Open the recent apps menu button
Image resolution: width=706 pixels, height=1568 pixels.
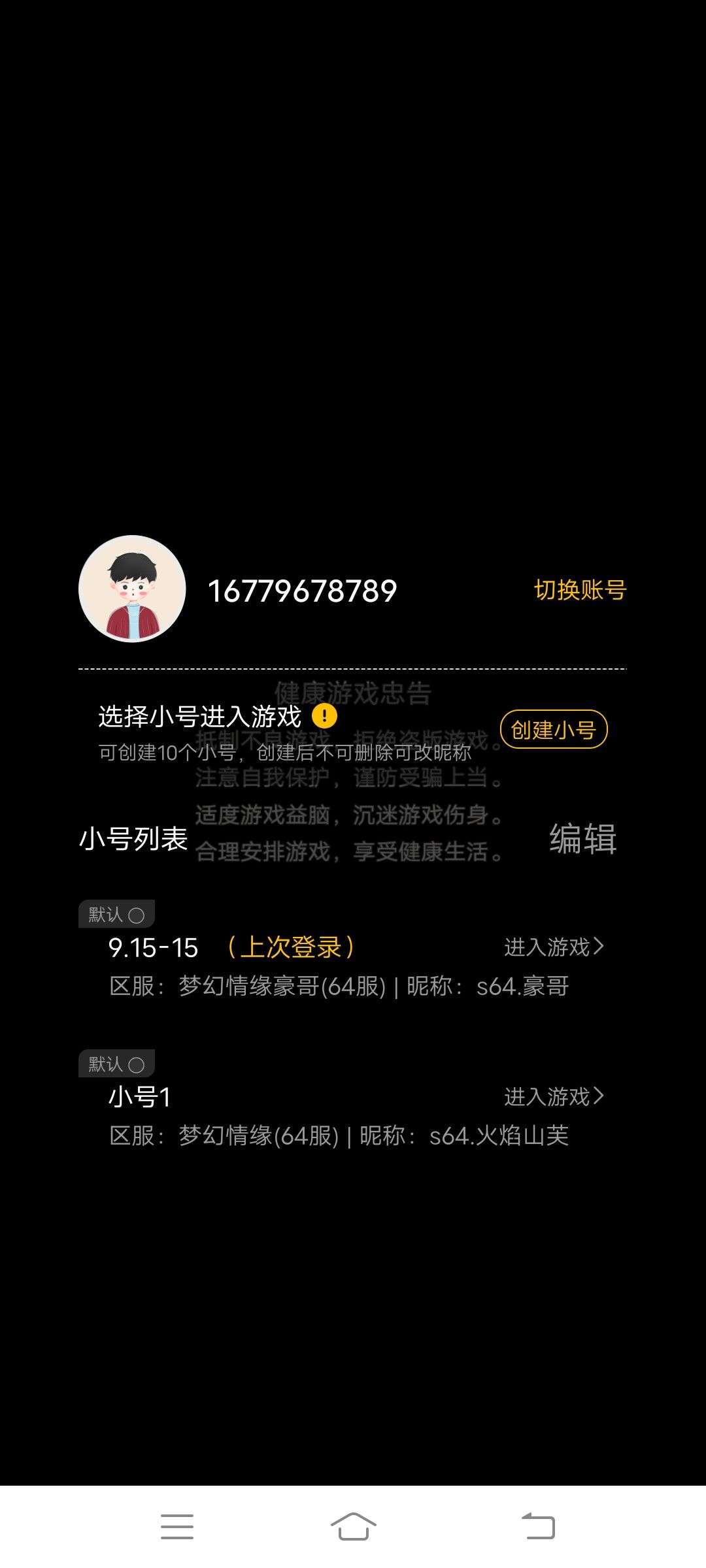[x=177, y=1527]
